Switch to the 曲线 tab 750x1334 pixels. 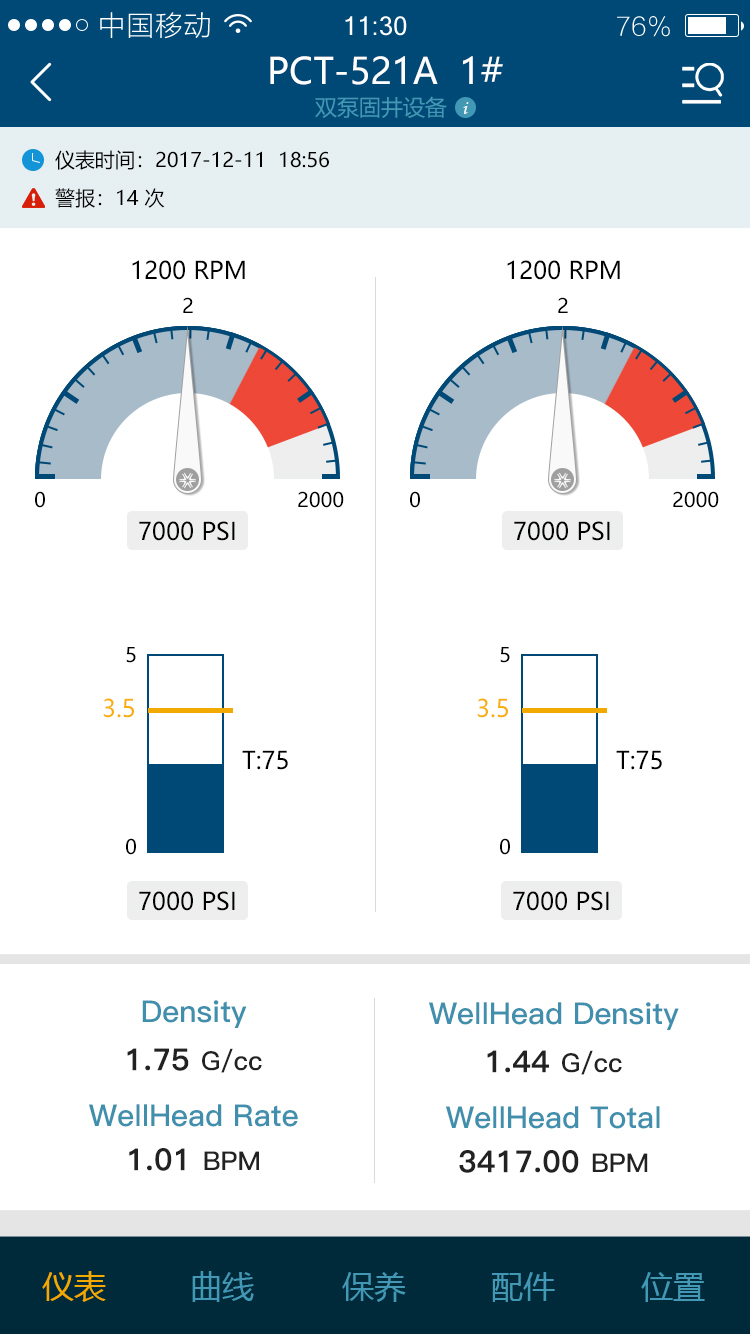pyautogui.click(x=223, y=1287)
